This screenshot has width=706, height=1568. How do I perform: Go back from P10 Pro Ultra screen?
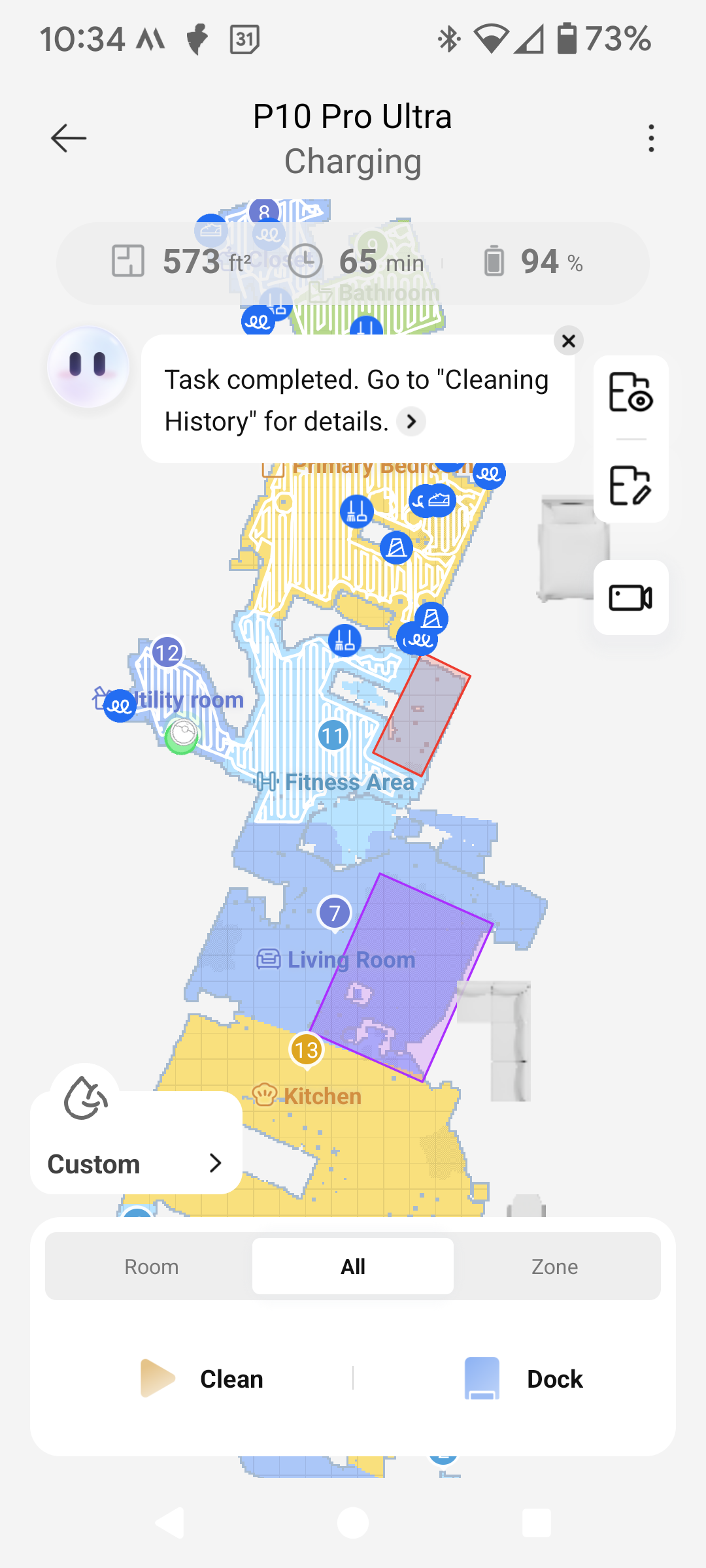[x=69, y=138]
